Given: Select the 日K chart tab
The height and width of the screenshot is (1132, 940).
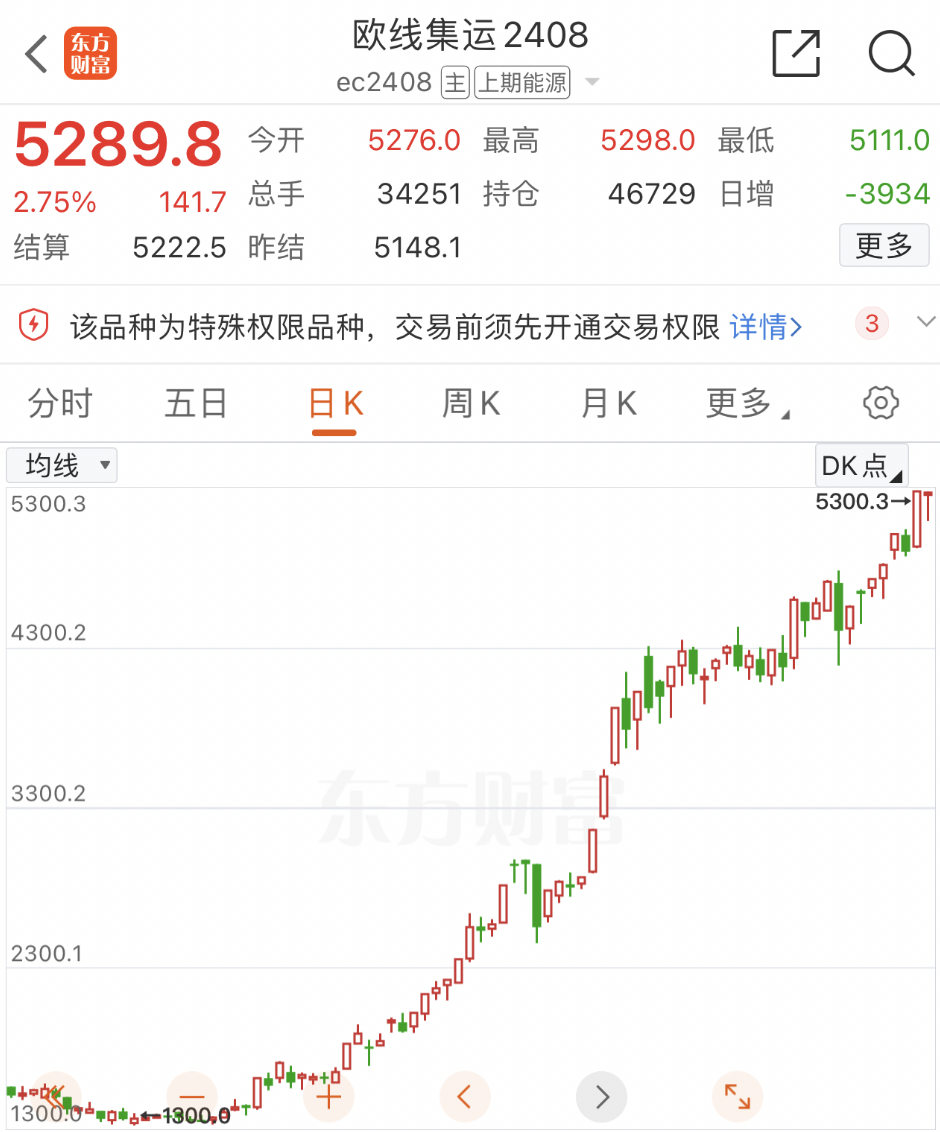Looking at the screenshot, I should (x=335, y=404).
